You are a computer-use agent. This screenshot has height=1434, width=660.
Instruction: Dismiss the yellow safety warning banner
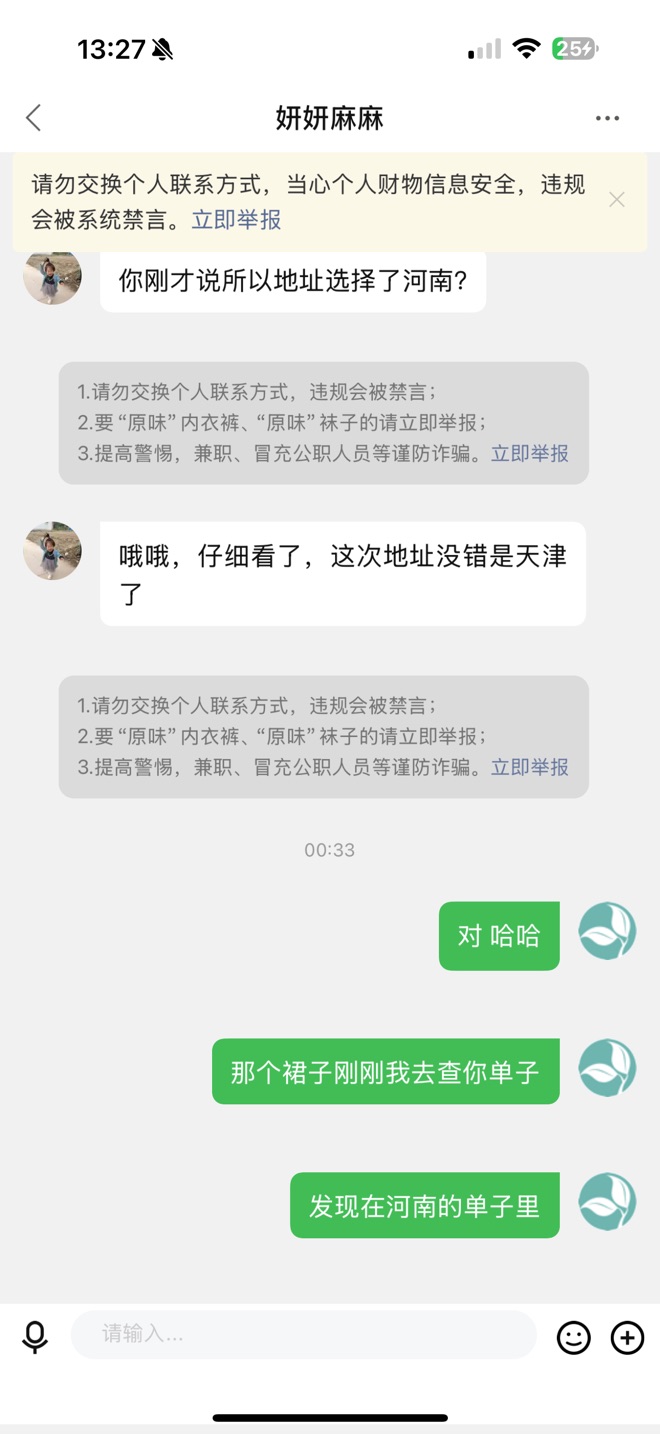point(617,200)
